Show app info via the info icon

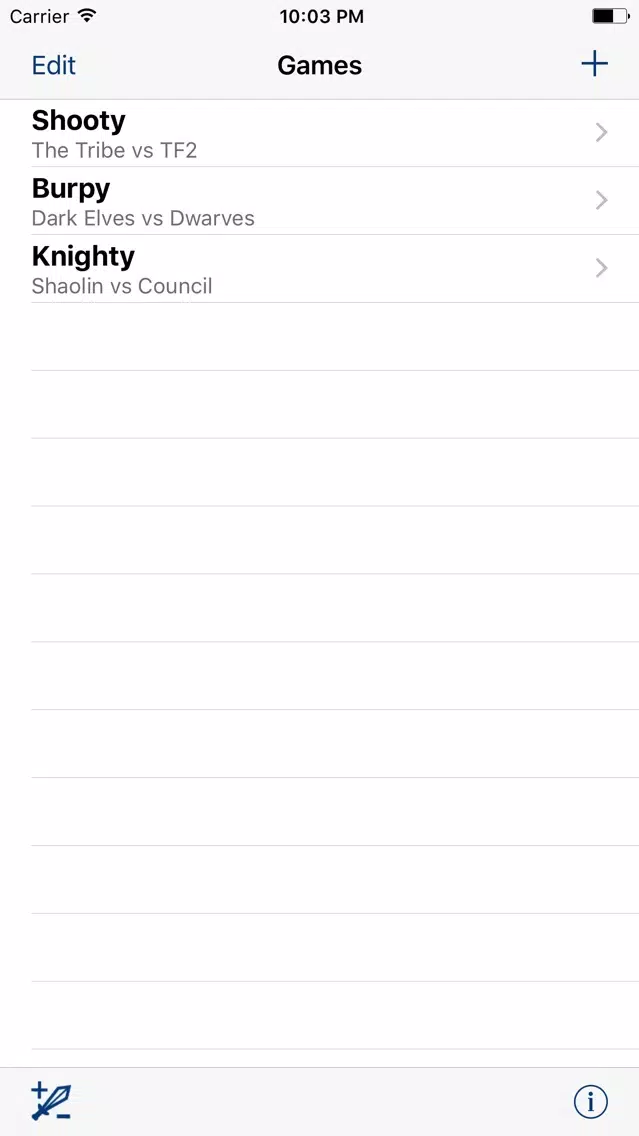pyautogui.click(x=590, y=1102)
